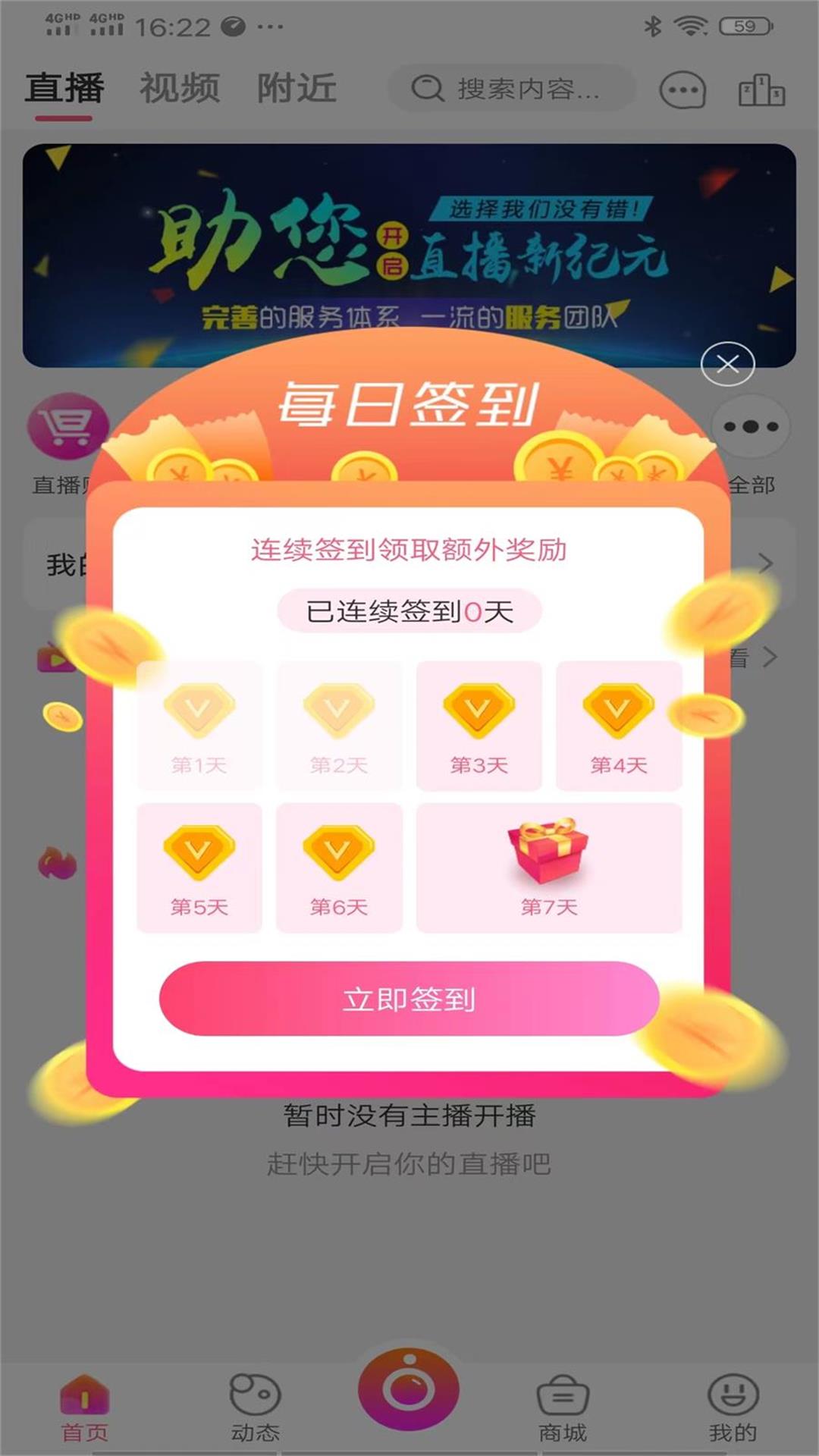The image size is (819, 1456).
Task: Switch to the 附近 tab
Action: click(x=297, y=88)
